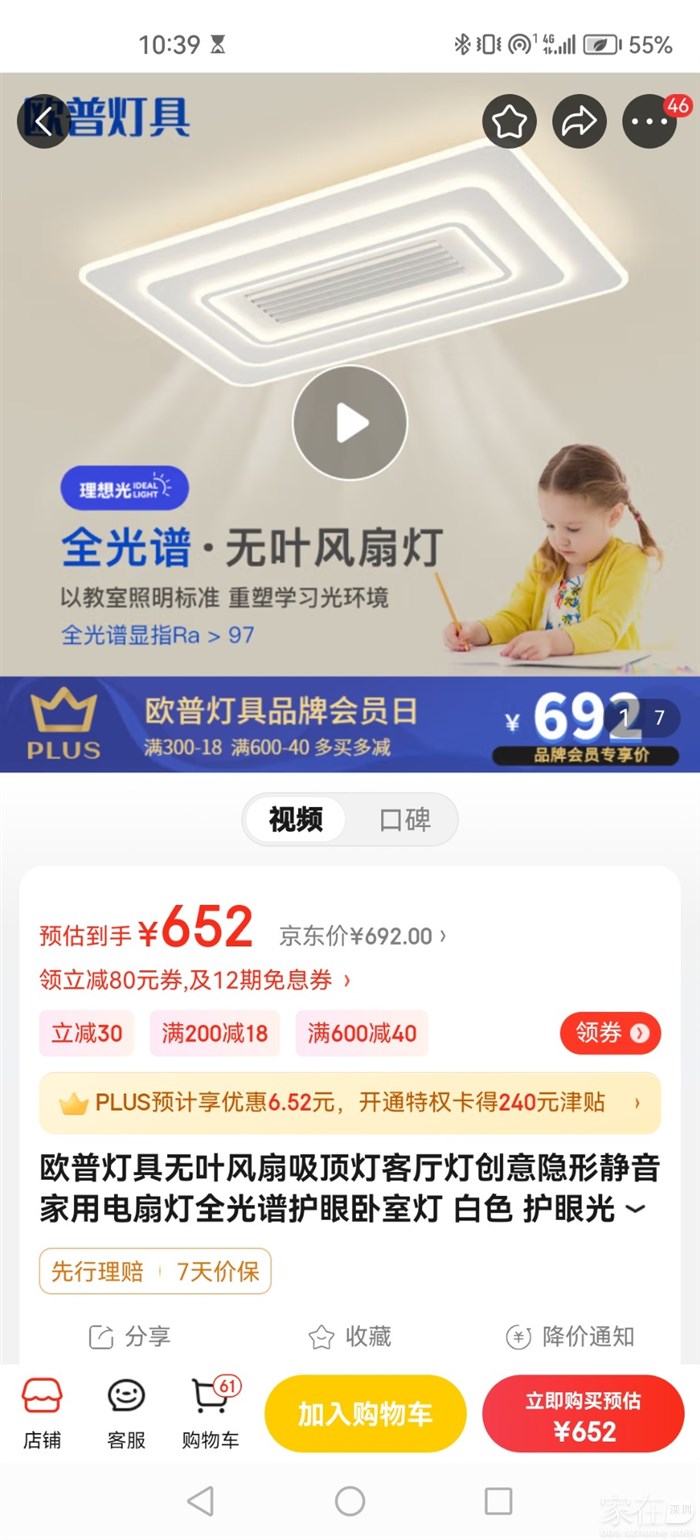700x1540 pixels.
Task: Favorite this product via star icon
Action: pos(509,122)
